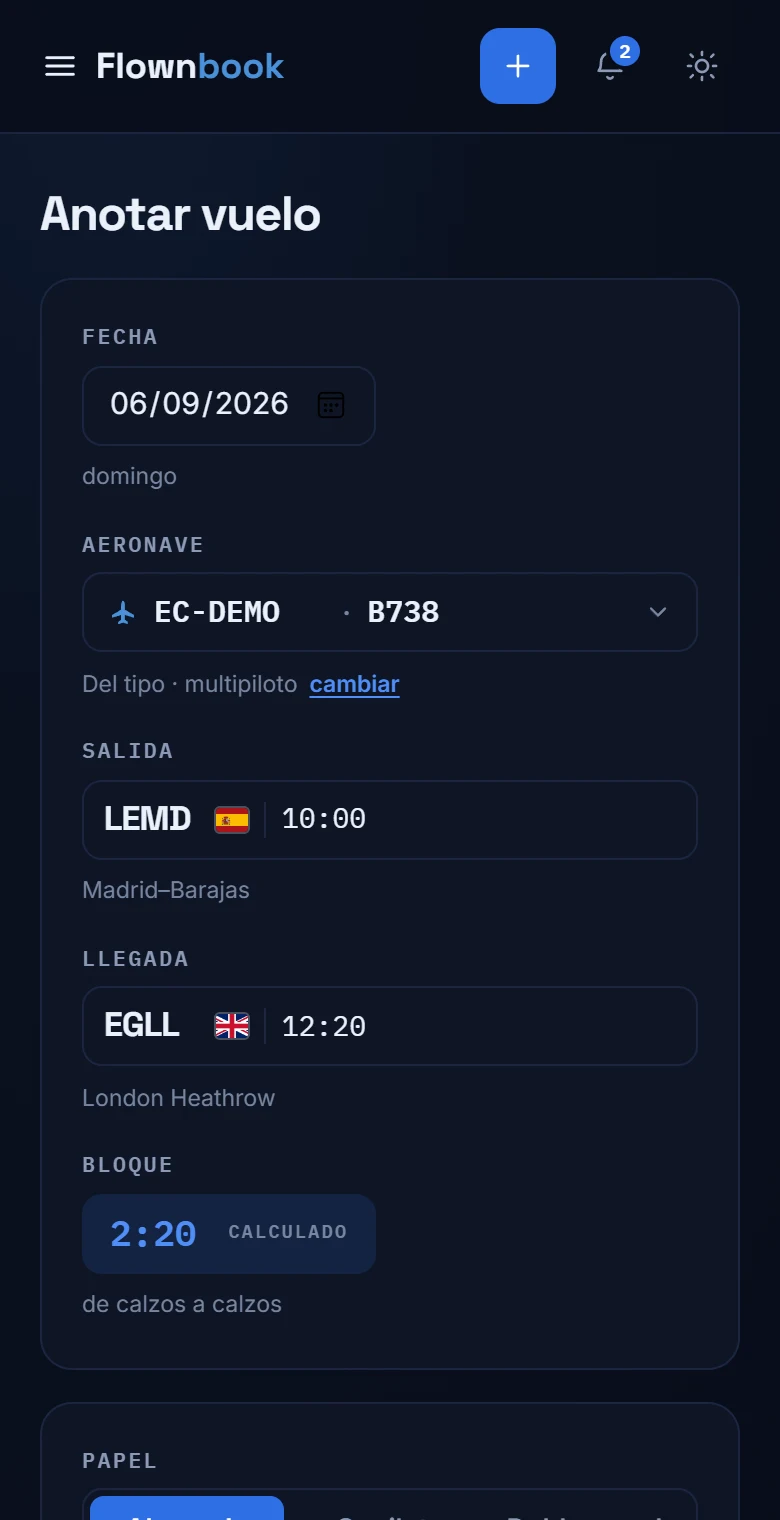This screenshot has height=1520, width=780.
Task: Change the arrival time 12:20
Action: pos(324,1026)
